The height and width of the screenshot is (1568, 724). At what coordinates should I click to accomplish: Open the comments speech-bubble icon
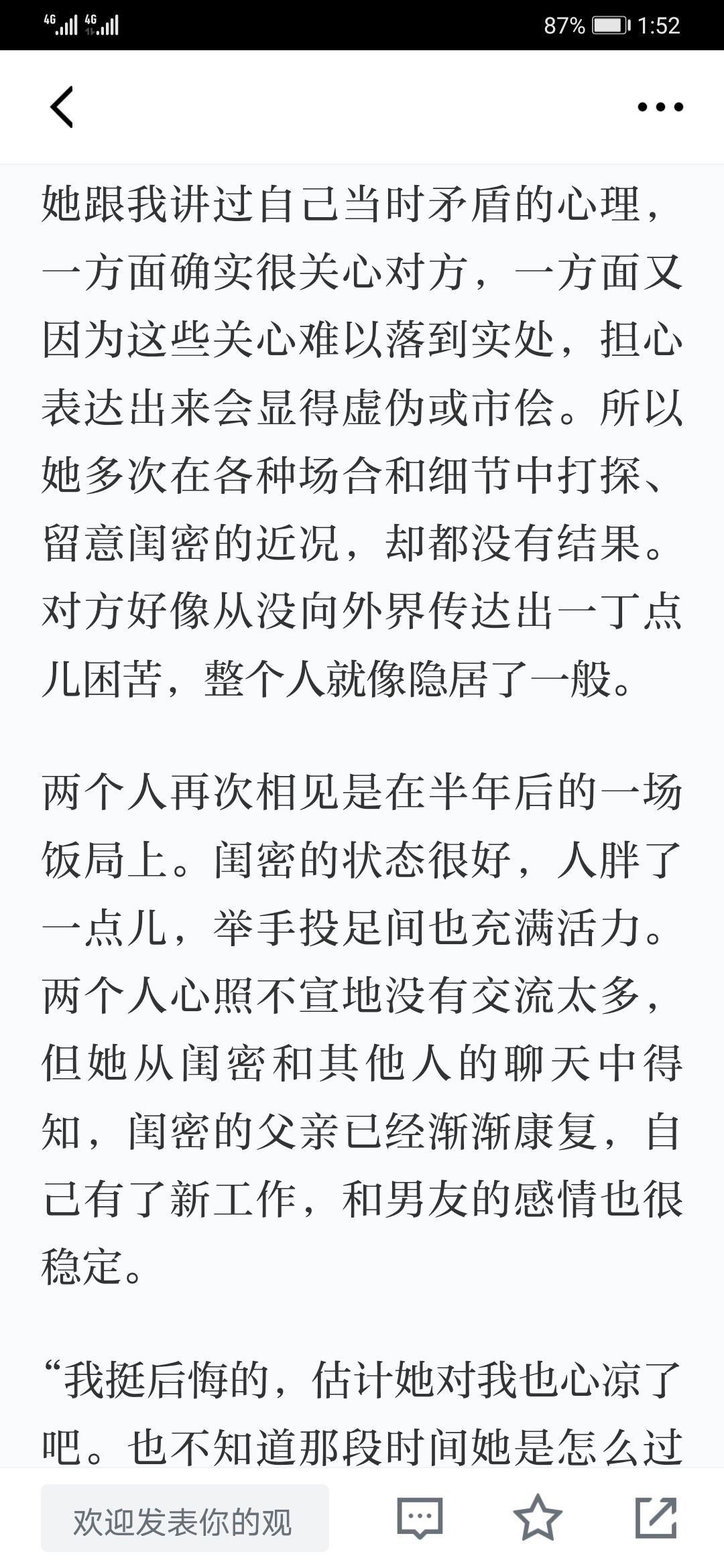pyautogui.click(x=420, y=1518)
